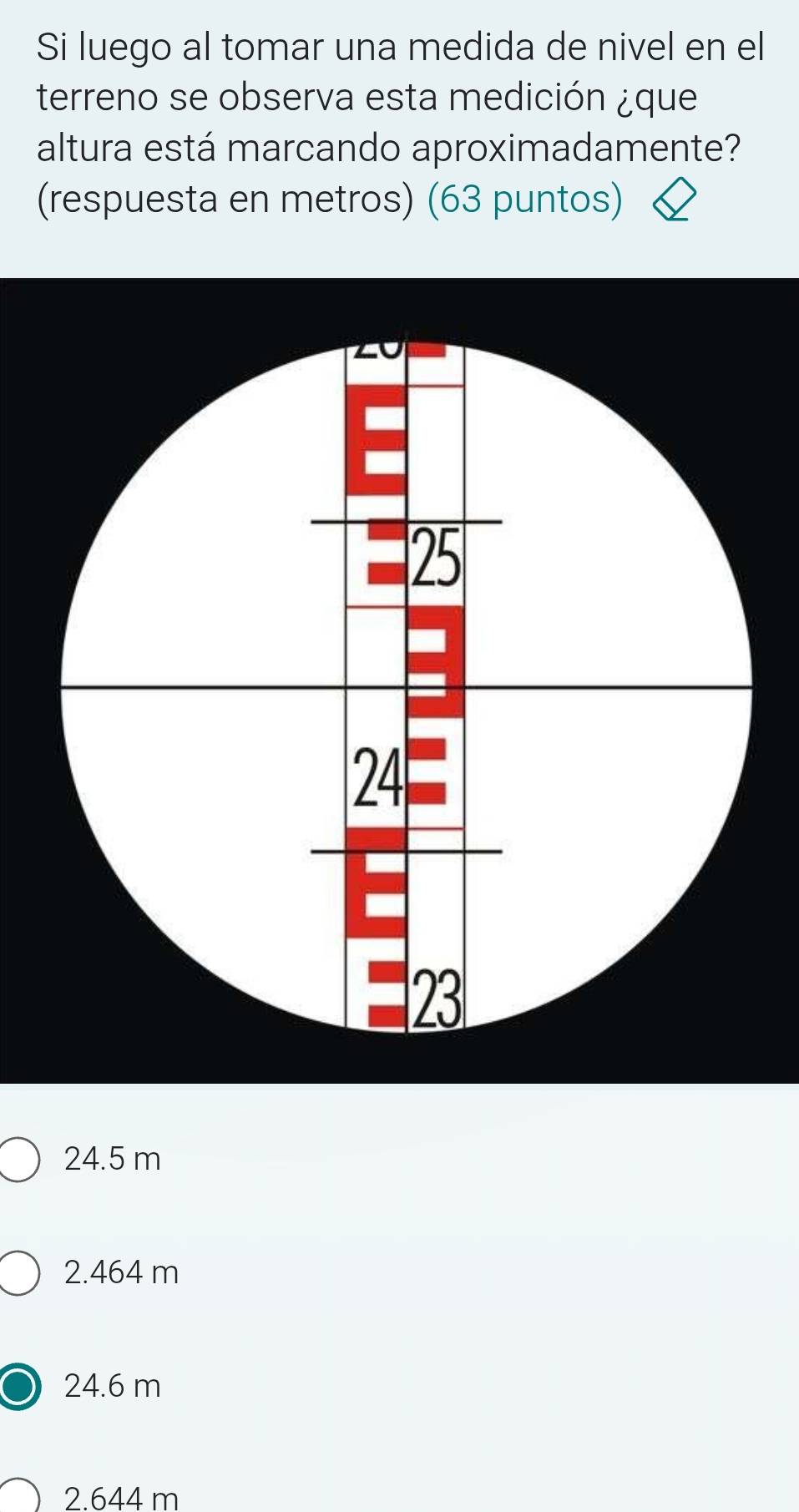Select the 24.6 m radio button
This screenshot has height=1512, width=799.
(x=18, y=1386)
